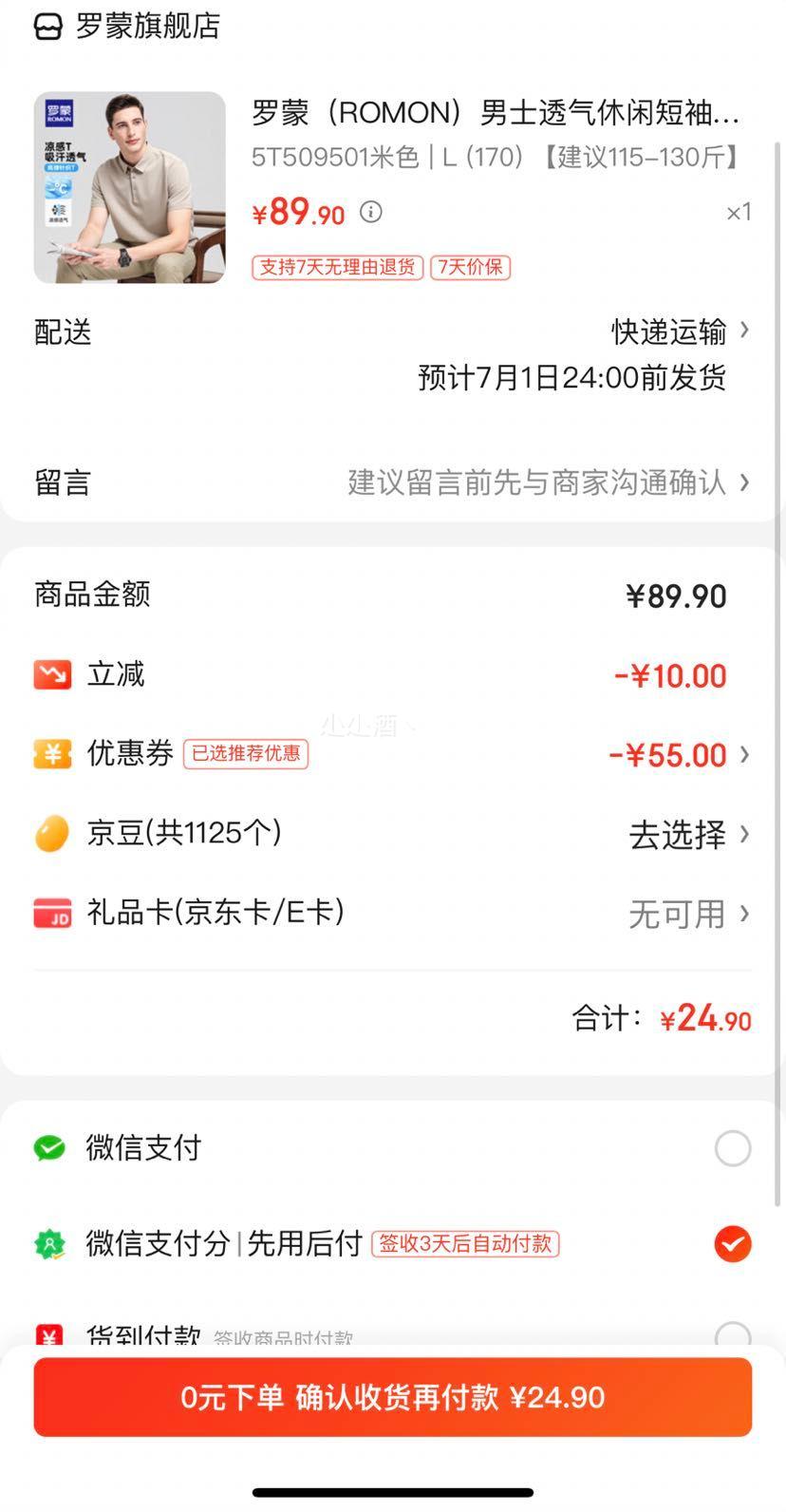Choose 京豆 to use via 去选择
The image size is (786, 1512).
tap(689, 835)
